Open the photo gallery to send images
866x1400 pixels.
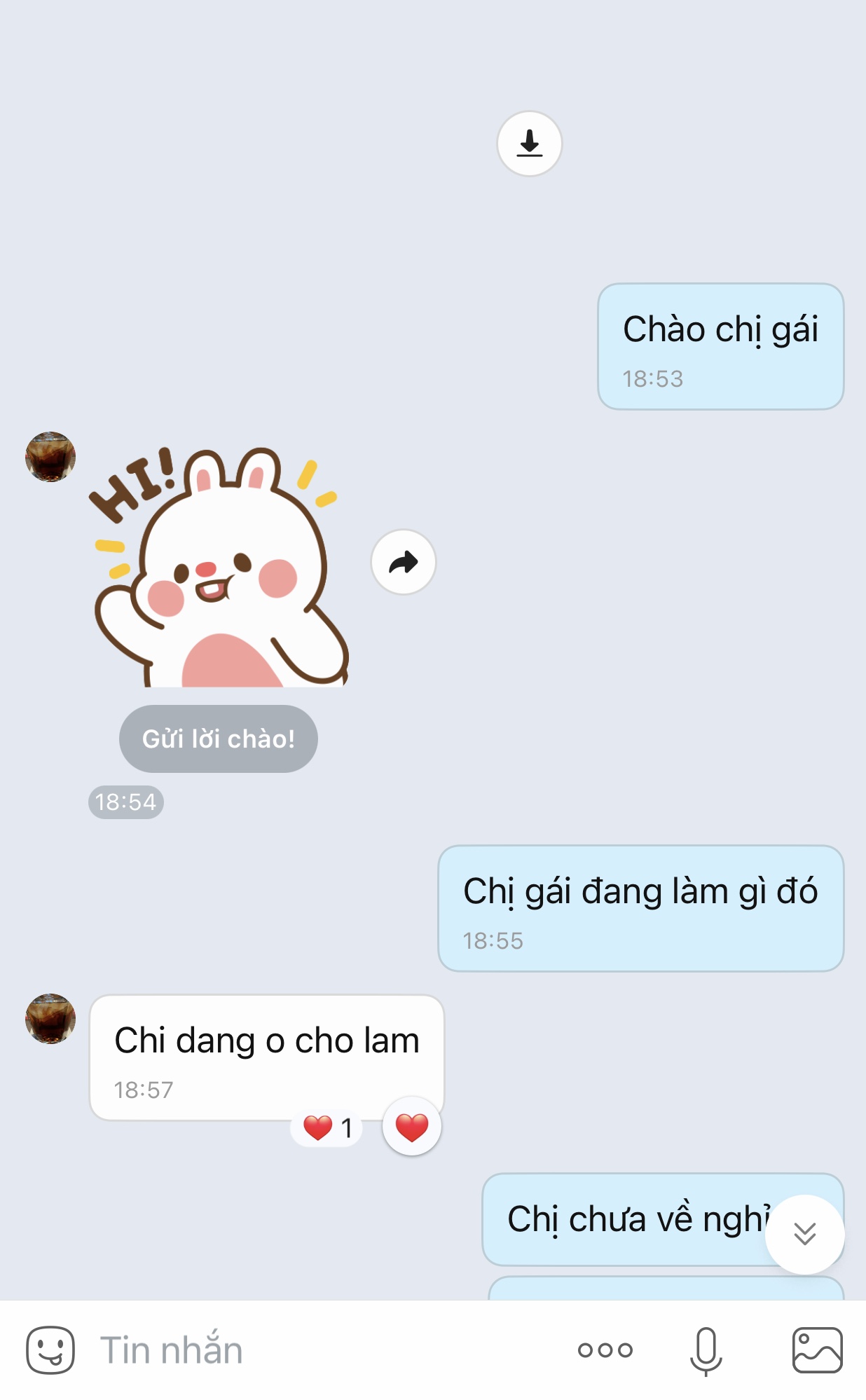tap(817, 1350)
